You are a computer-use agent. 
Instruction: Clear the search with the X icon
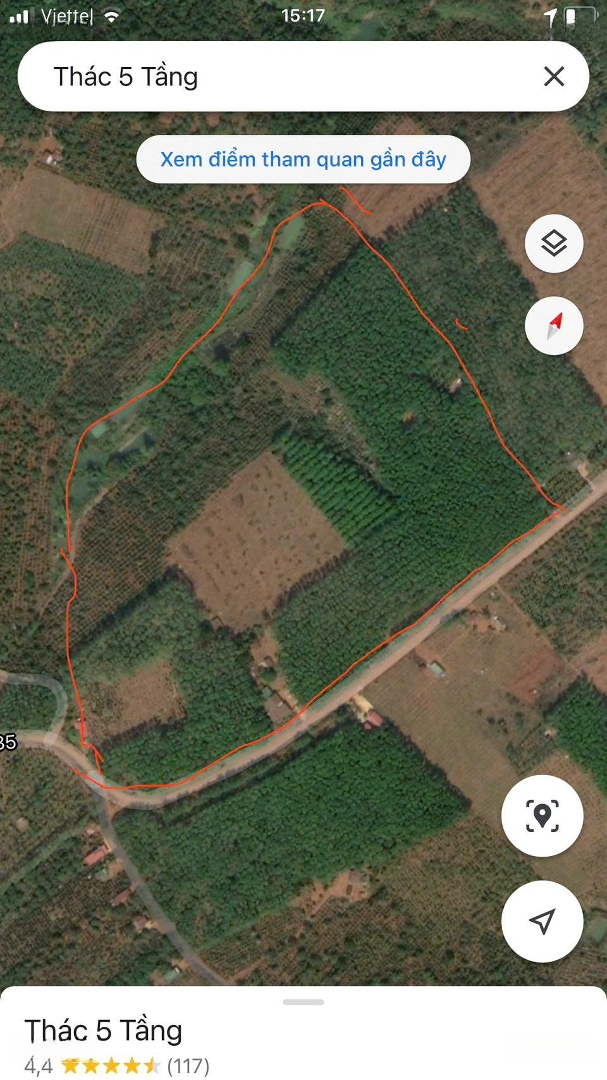pos(554,77)
